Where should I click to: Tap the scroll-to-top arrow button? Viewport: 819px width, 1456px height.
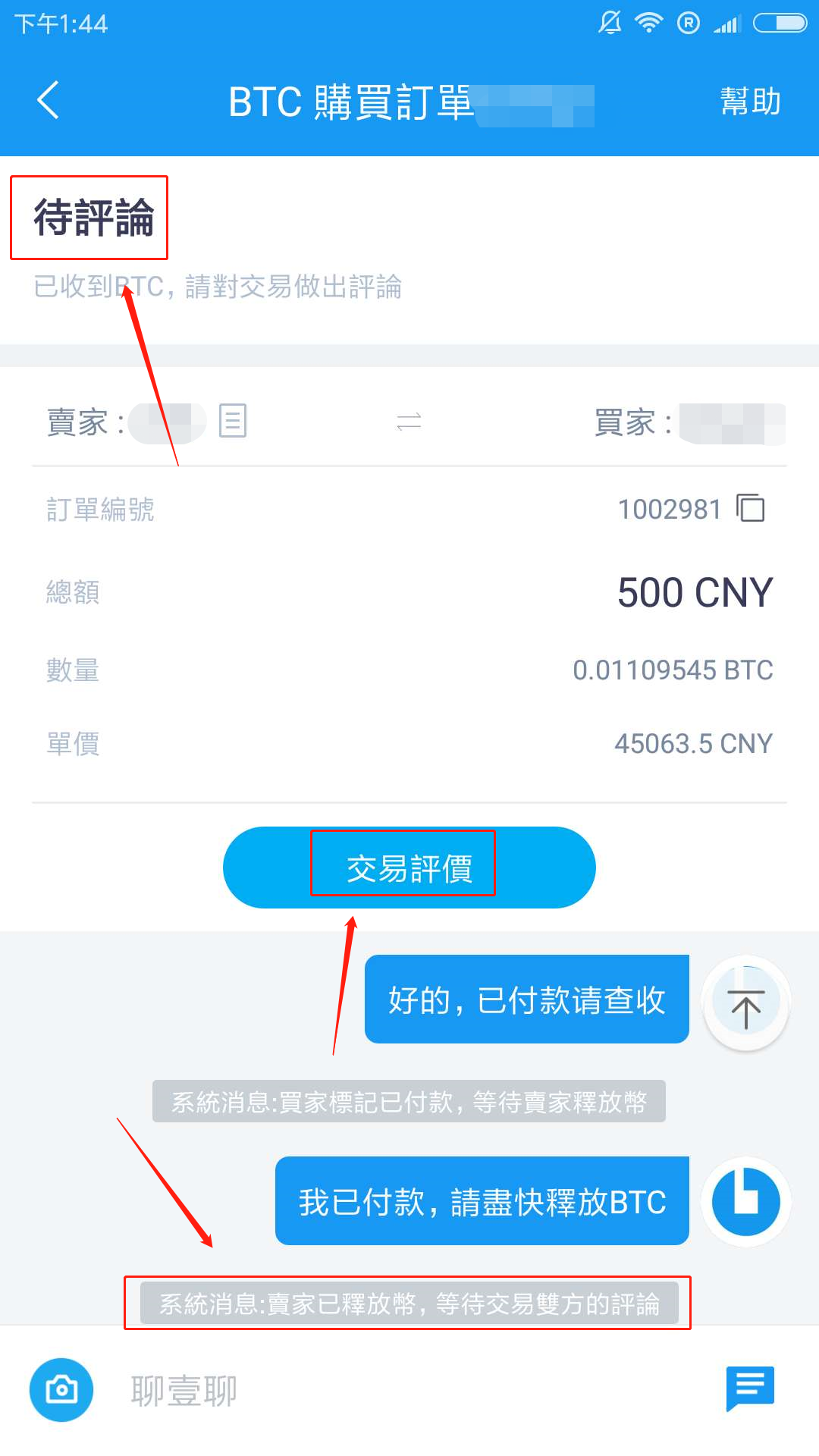click(746, 1005)
